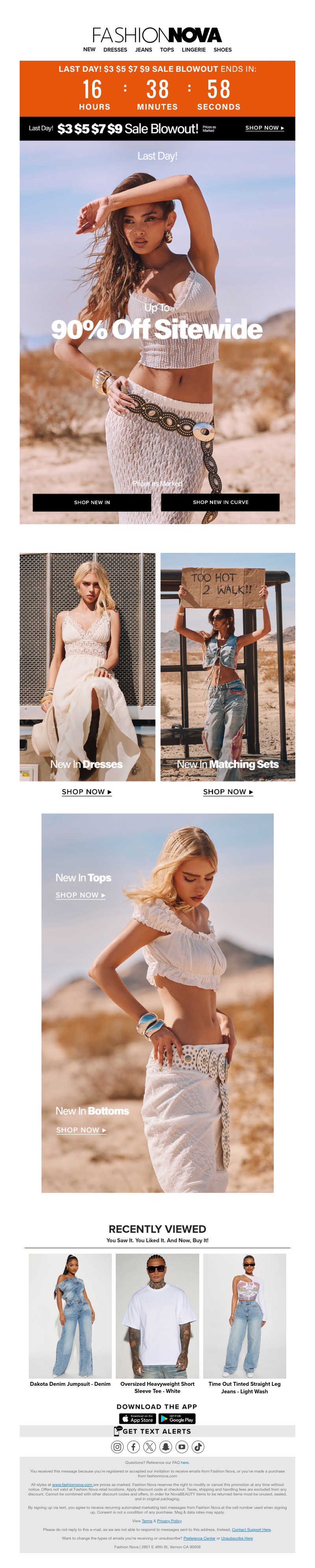The image size is (315, 1568).
Task: Visit the TikTok profile icon
Action: point(198,1447)
